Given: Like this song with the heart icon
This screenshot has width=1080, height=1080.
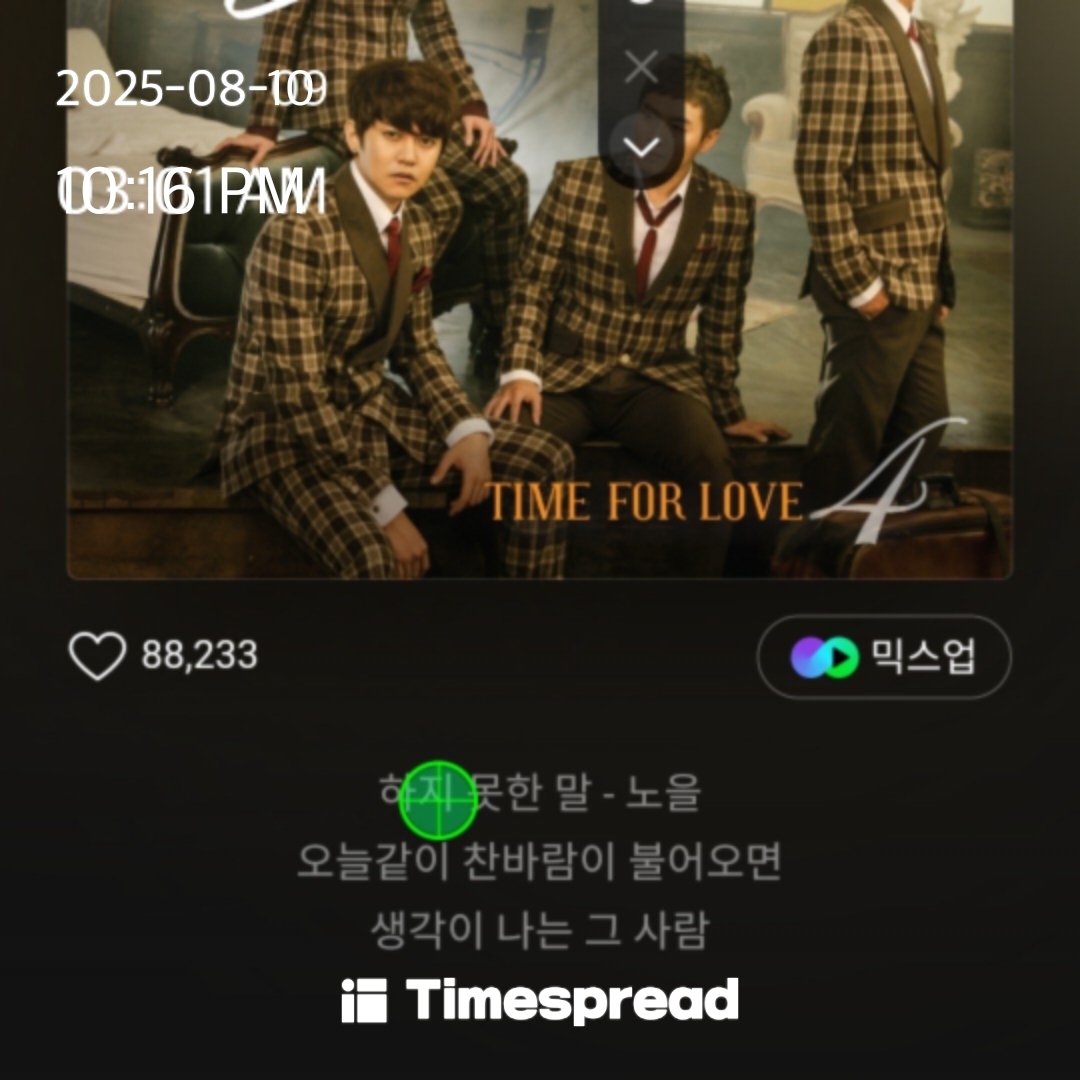Looking at the screenshot, I should click(97, 656).
